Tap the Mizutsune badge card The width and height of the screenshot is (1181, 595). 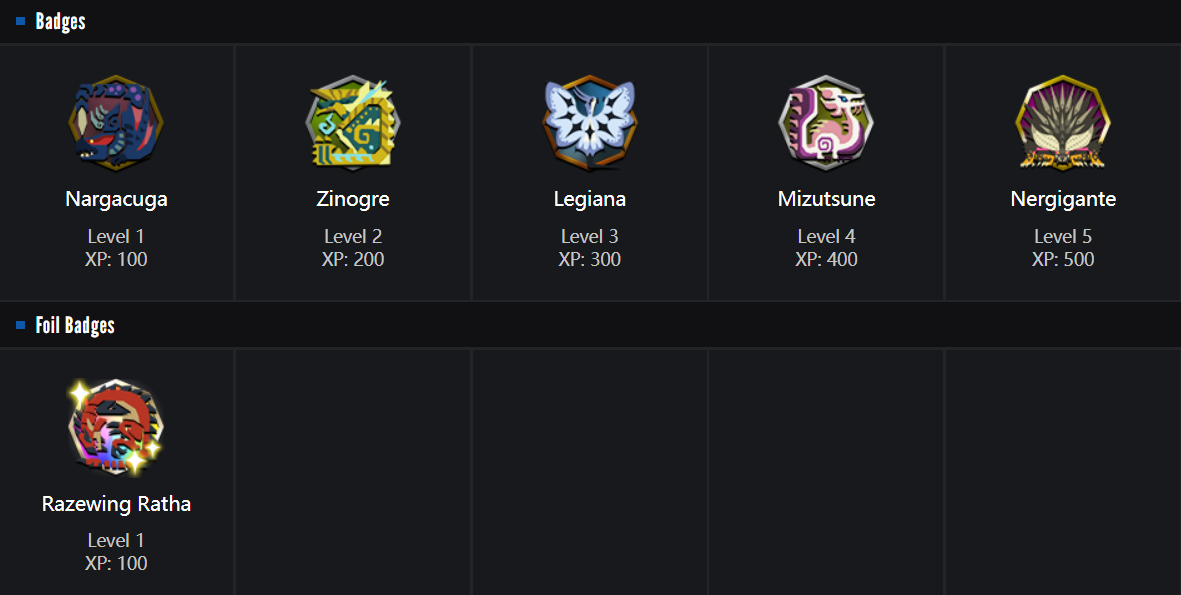pos(826,124)
